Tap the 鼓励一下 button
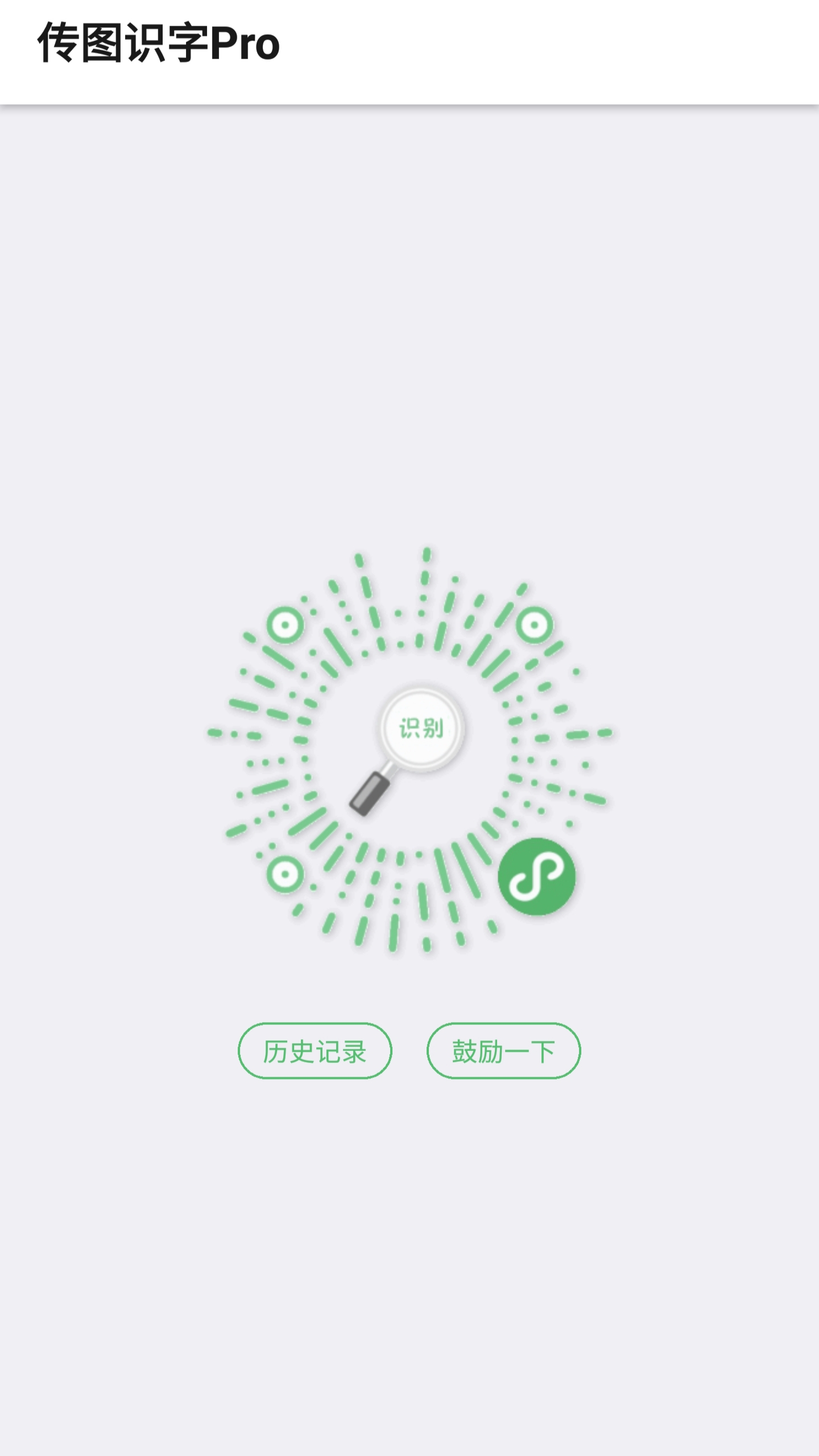 tap(503, 1051)
